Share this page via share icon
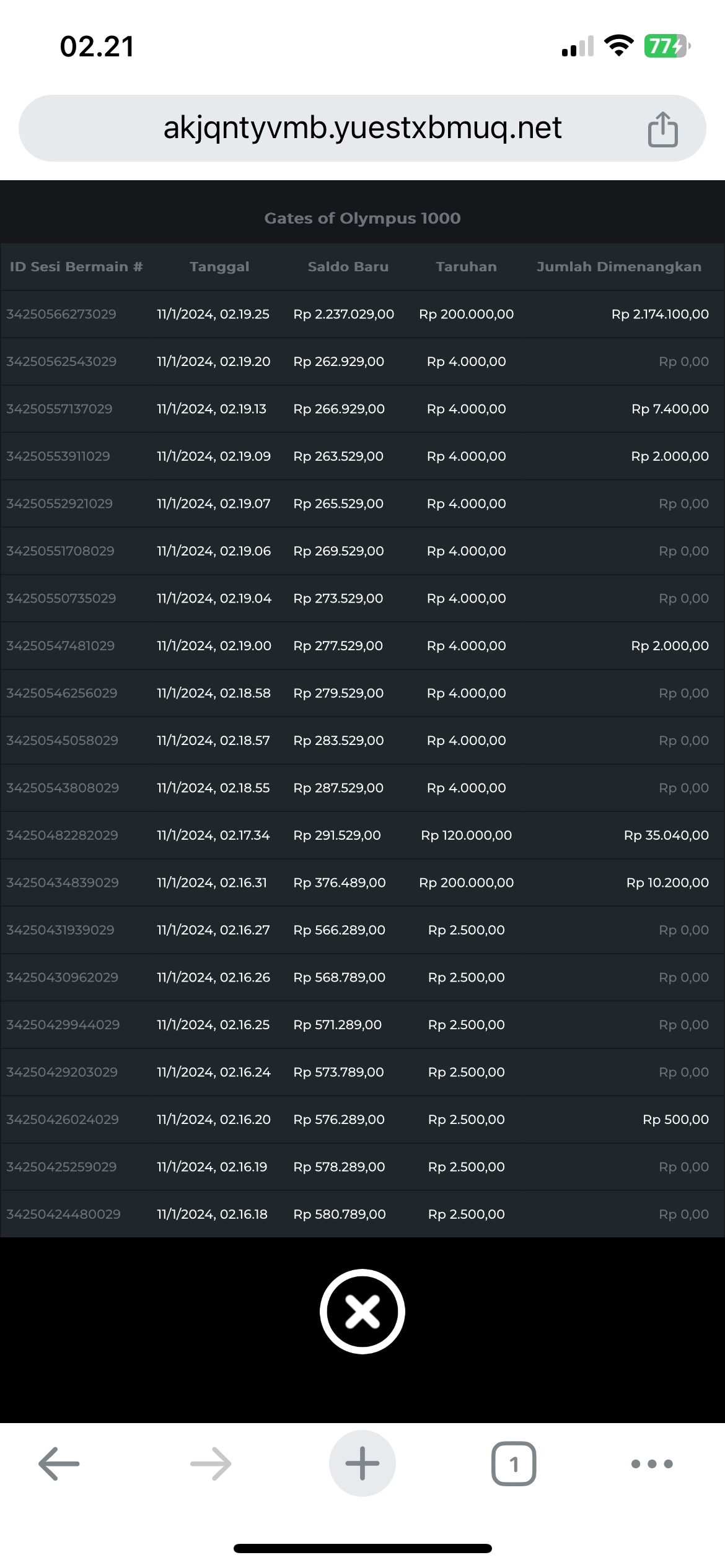Viewport: 725px width, 1568px height. pyautogui.click(x=662, y=129)
